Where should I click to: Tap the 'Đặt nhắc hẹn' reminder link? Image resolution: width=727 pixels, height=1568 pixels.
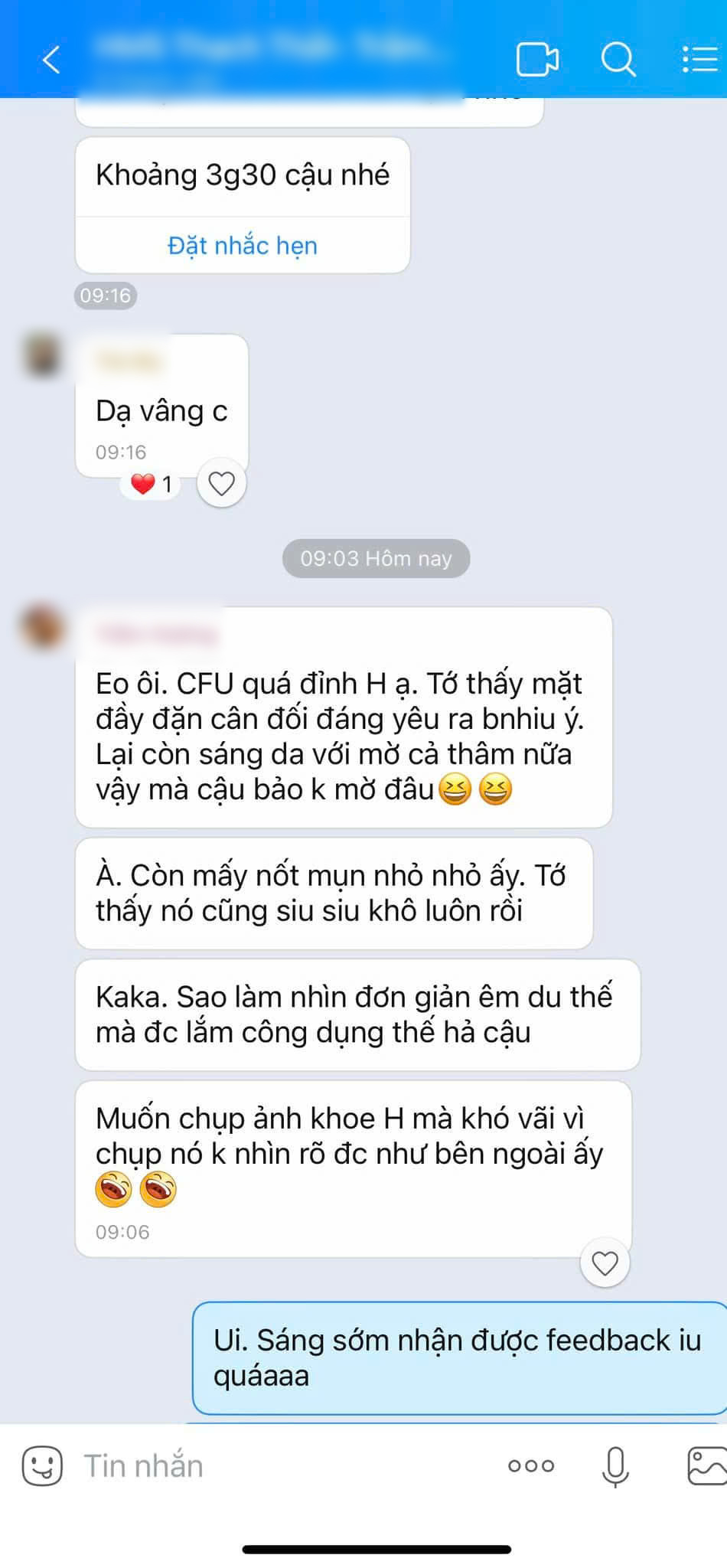point(242,246)
